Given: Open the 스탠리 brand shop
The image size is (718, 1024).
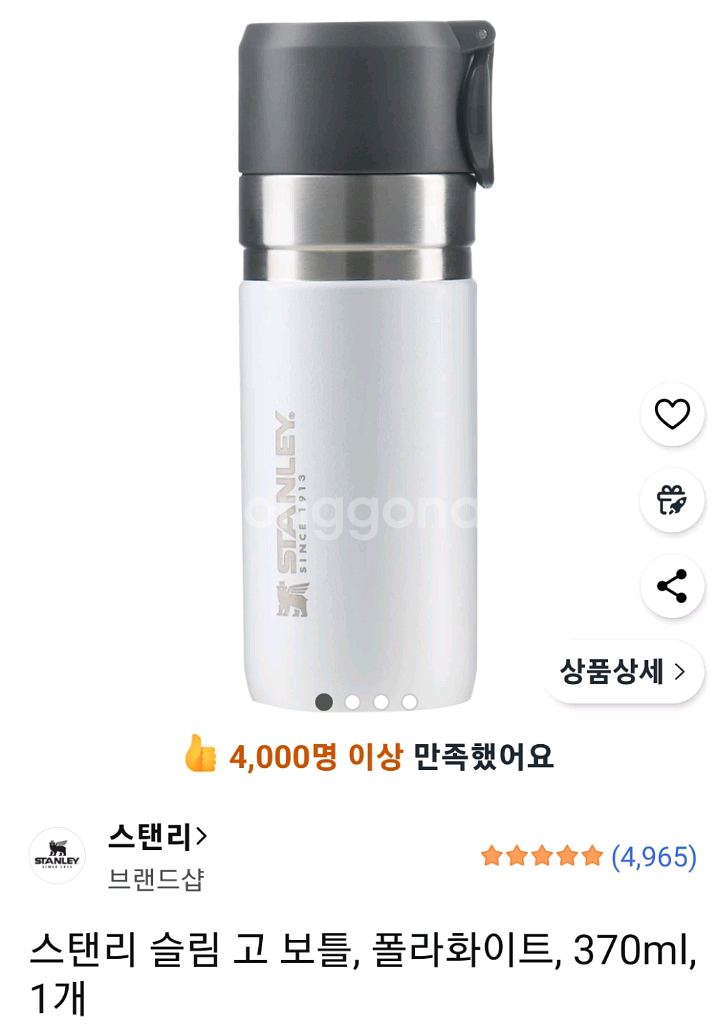Looking at the screenshot, I should pos(157,836).
